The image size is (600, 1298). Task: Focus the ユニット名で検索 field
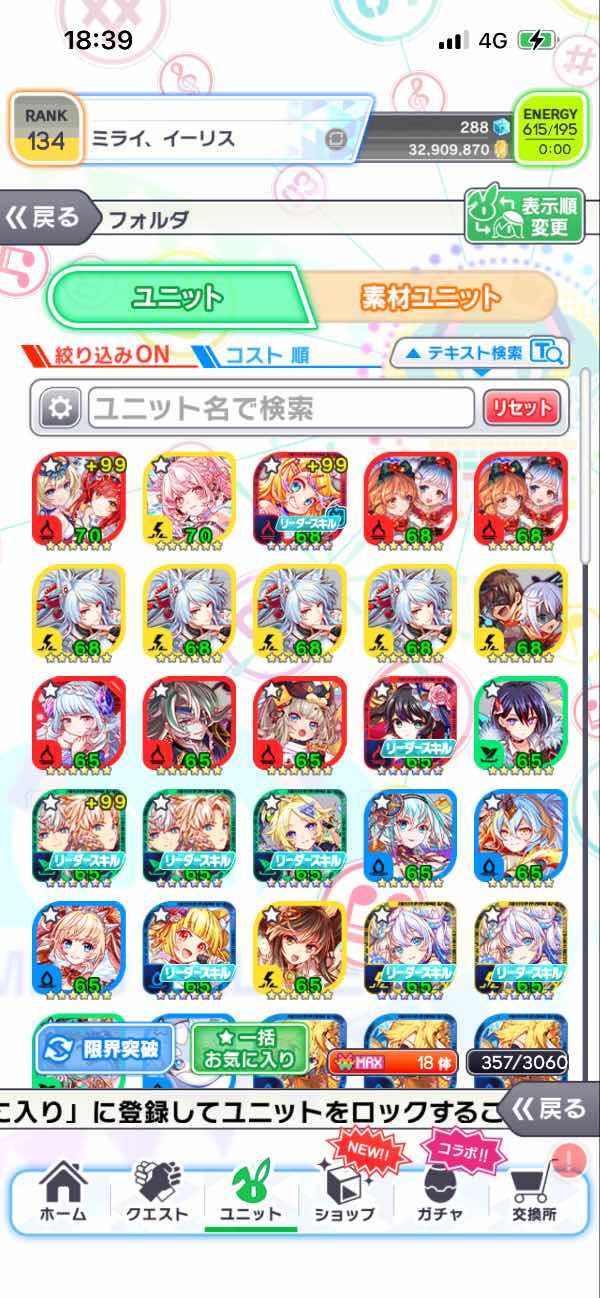tap(280, 408)
